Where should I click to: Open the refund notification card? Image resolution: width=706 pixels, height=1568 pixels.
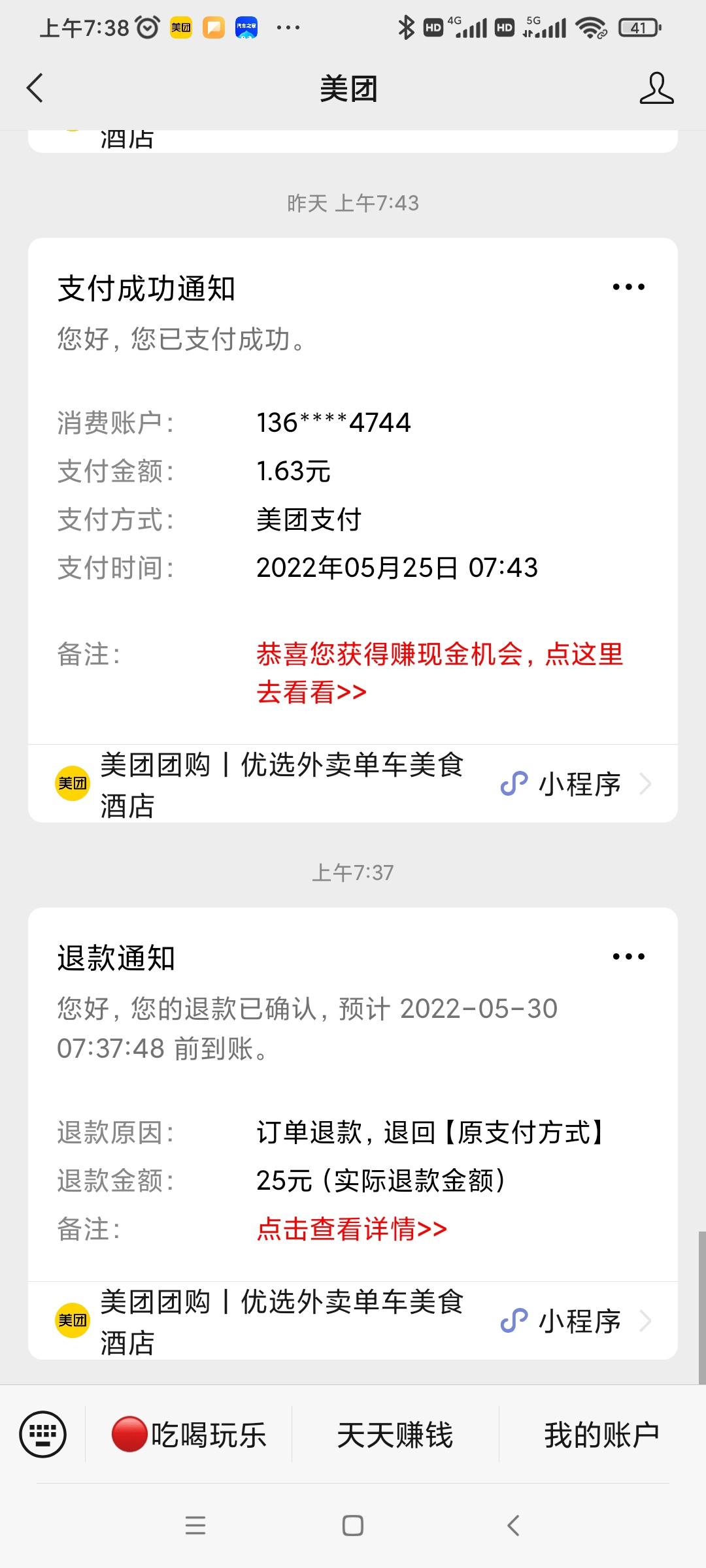(353, 1094)
